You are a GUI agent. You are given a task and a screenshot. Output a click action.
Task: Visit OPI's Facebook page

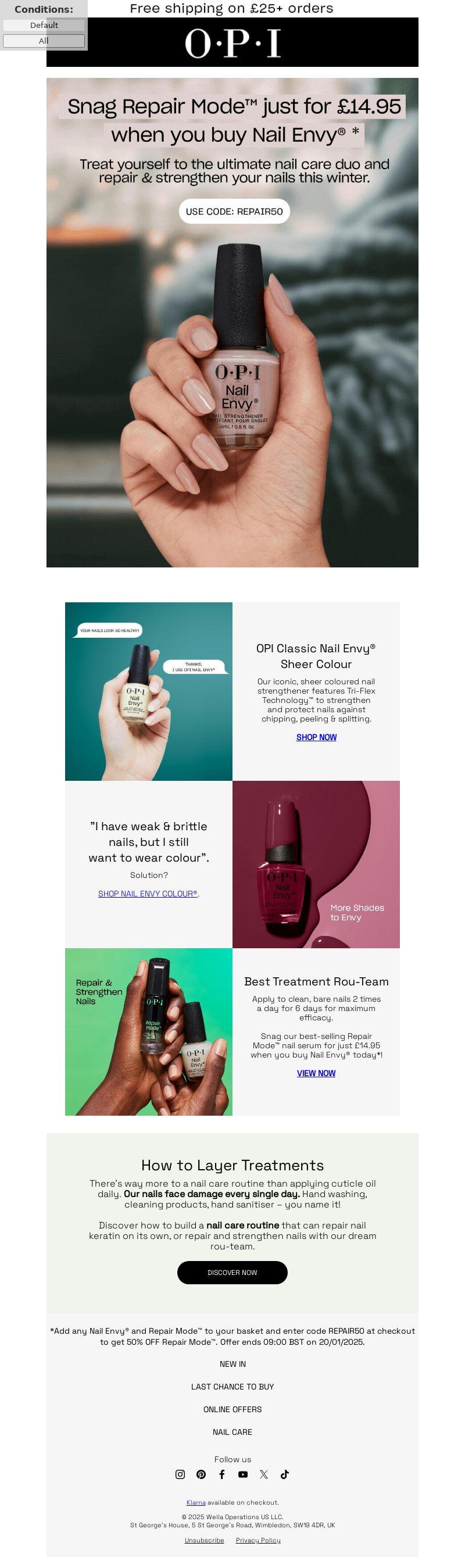[x=222, y=1474]
